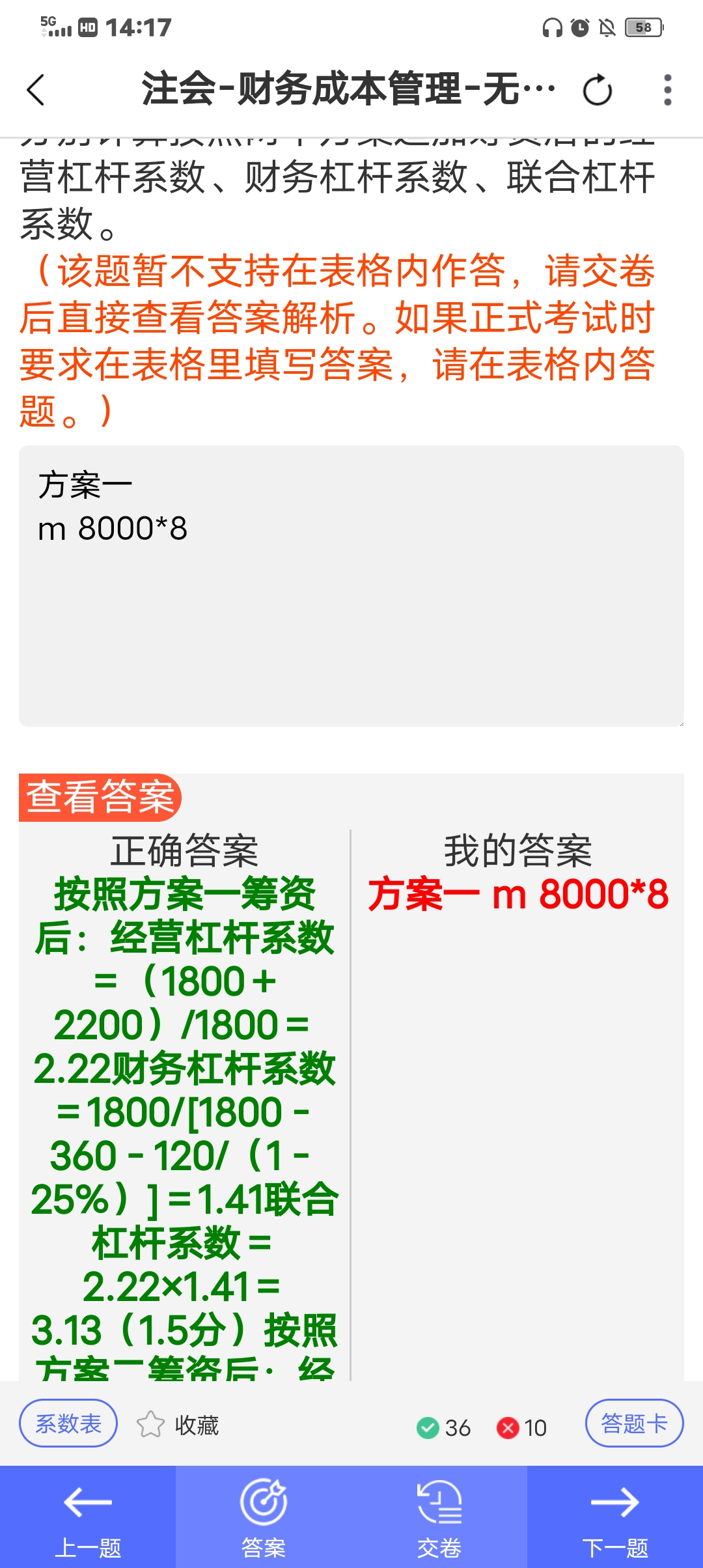The height and width of the screenshot is (1568, 703).
Task: Focus the answer text box
Action: click(351, 586)
